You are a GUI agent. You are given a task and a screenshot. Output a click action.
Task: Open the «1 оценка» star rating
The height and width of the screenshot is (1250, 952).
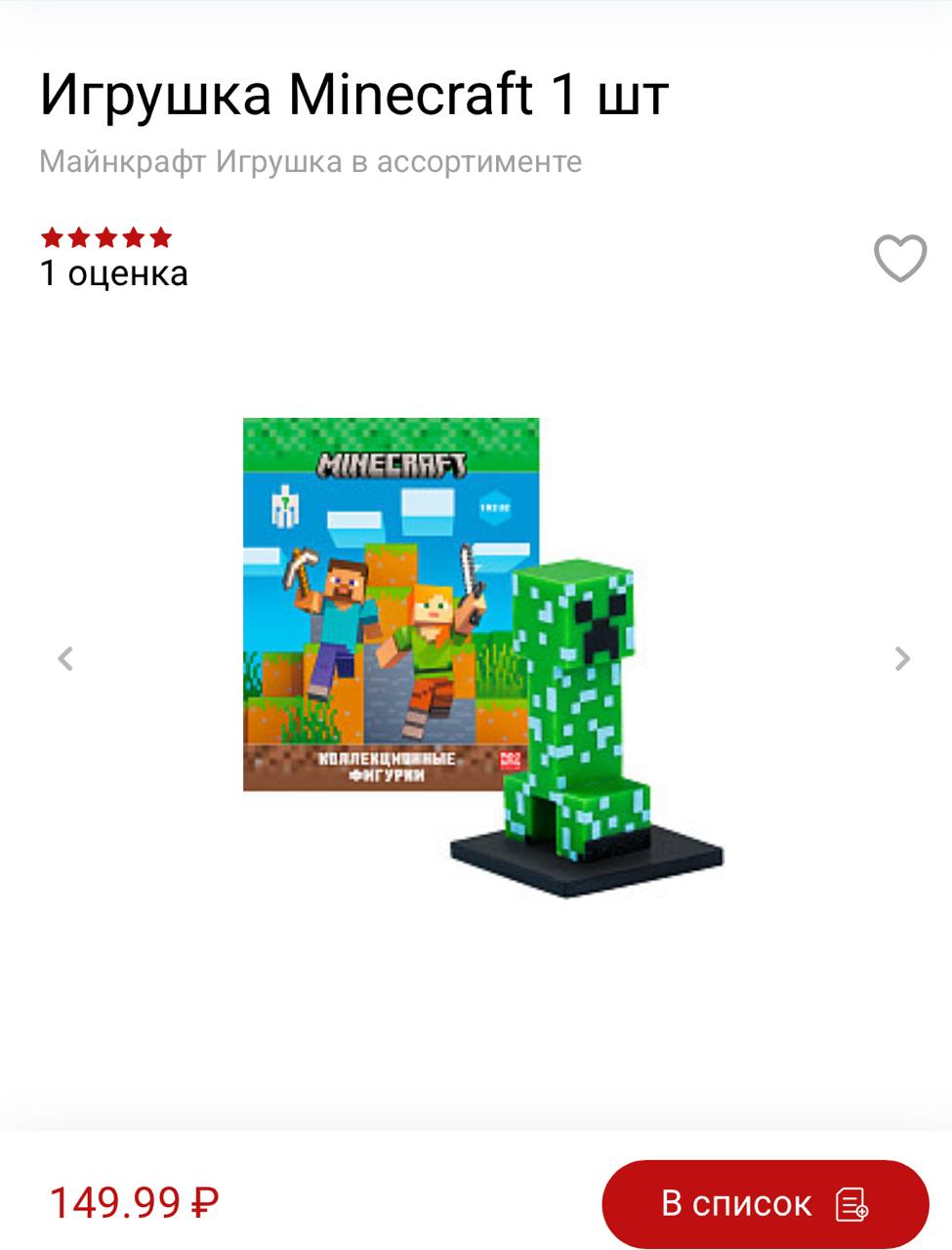point(112,258)
